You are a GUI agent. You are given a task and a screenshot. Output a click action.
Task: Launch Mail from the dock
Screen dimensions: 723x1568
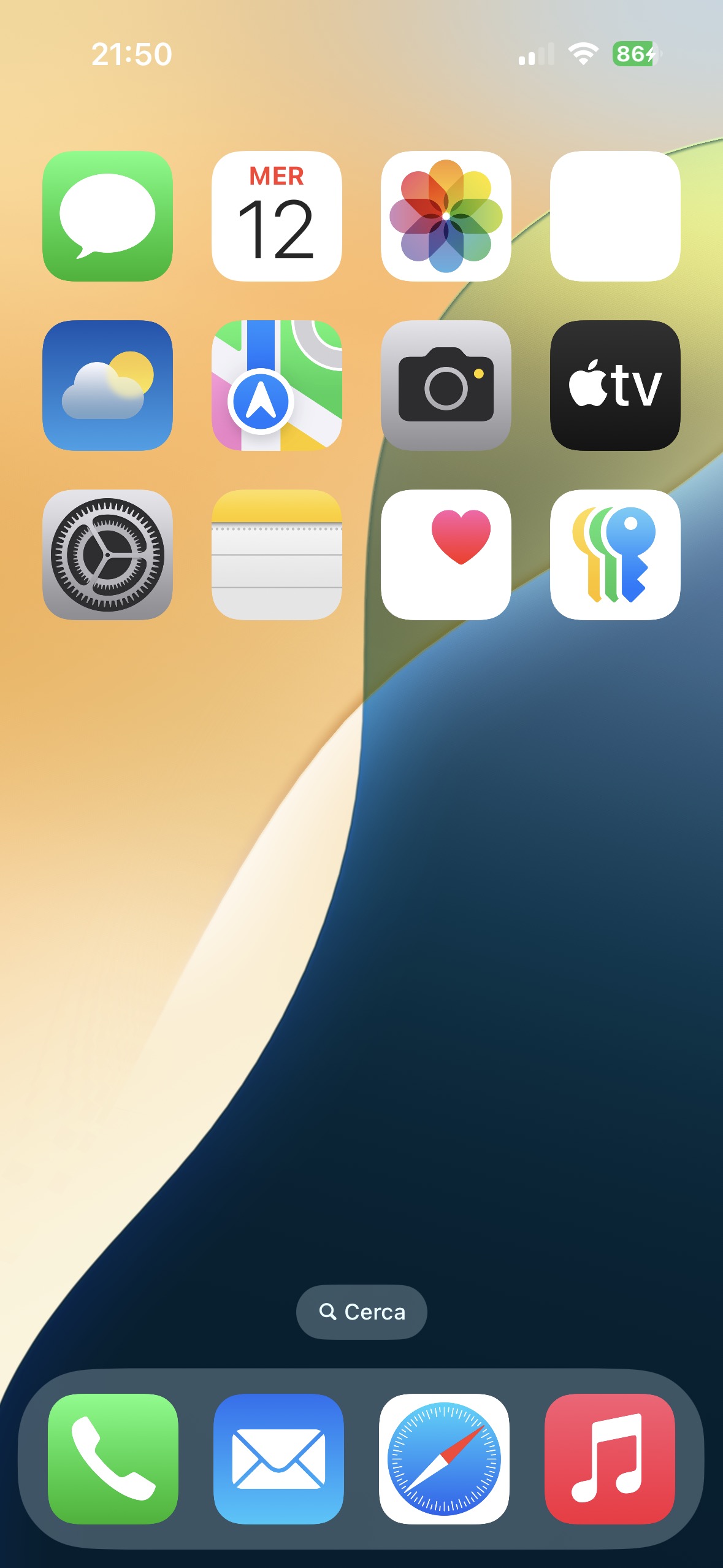[x=278, y=1459]
